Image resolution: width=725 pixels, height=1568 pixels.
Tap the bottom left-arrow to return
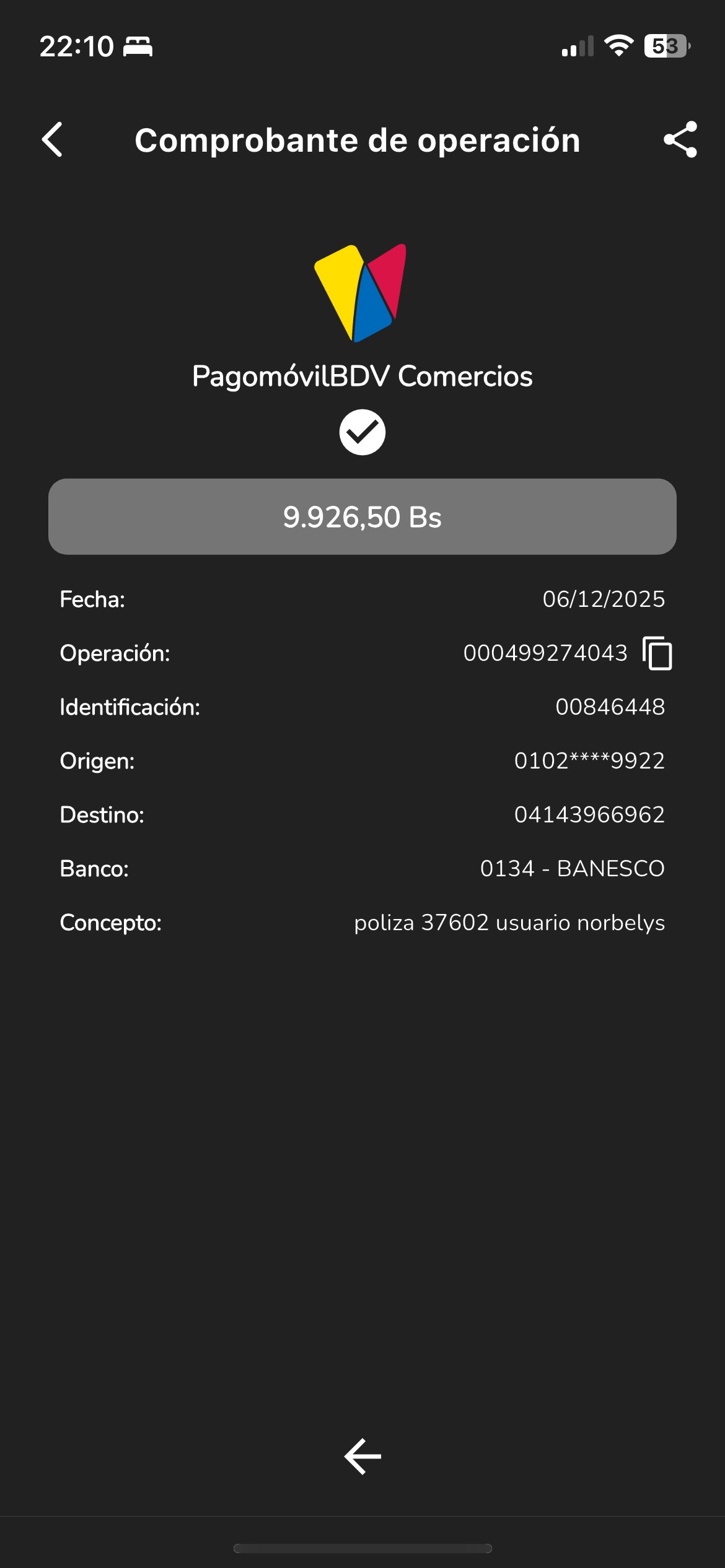[362, 1456]
